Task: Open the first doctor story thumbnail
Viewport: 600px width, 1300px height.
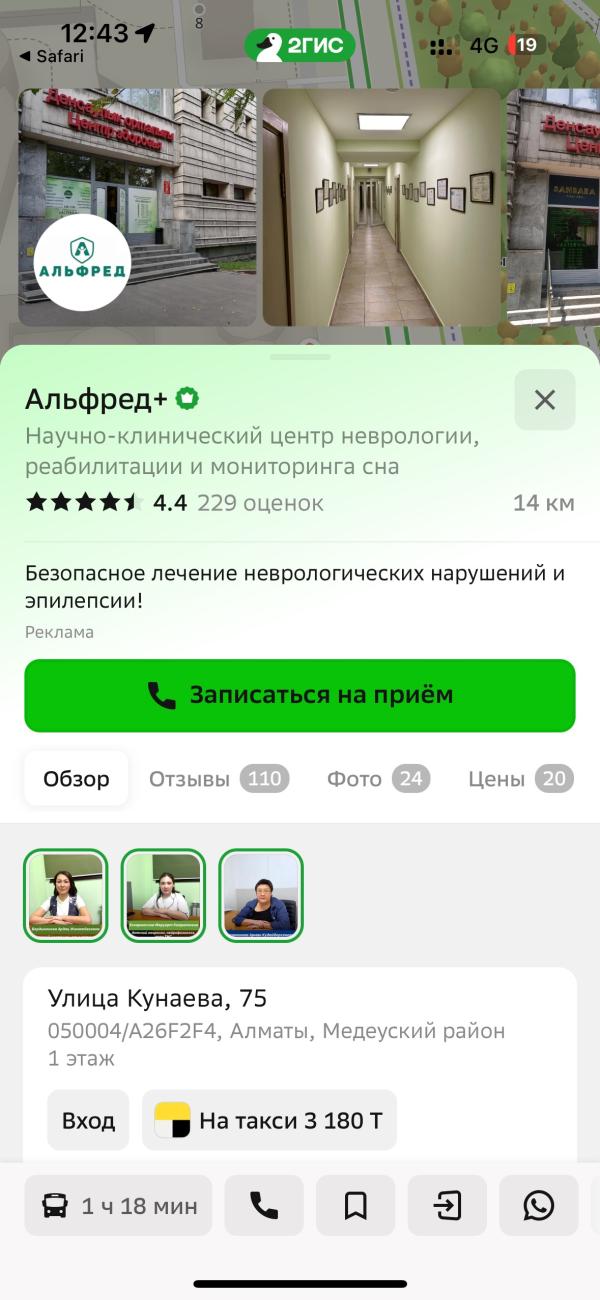Action: tap(65, 896)
